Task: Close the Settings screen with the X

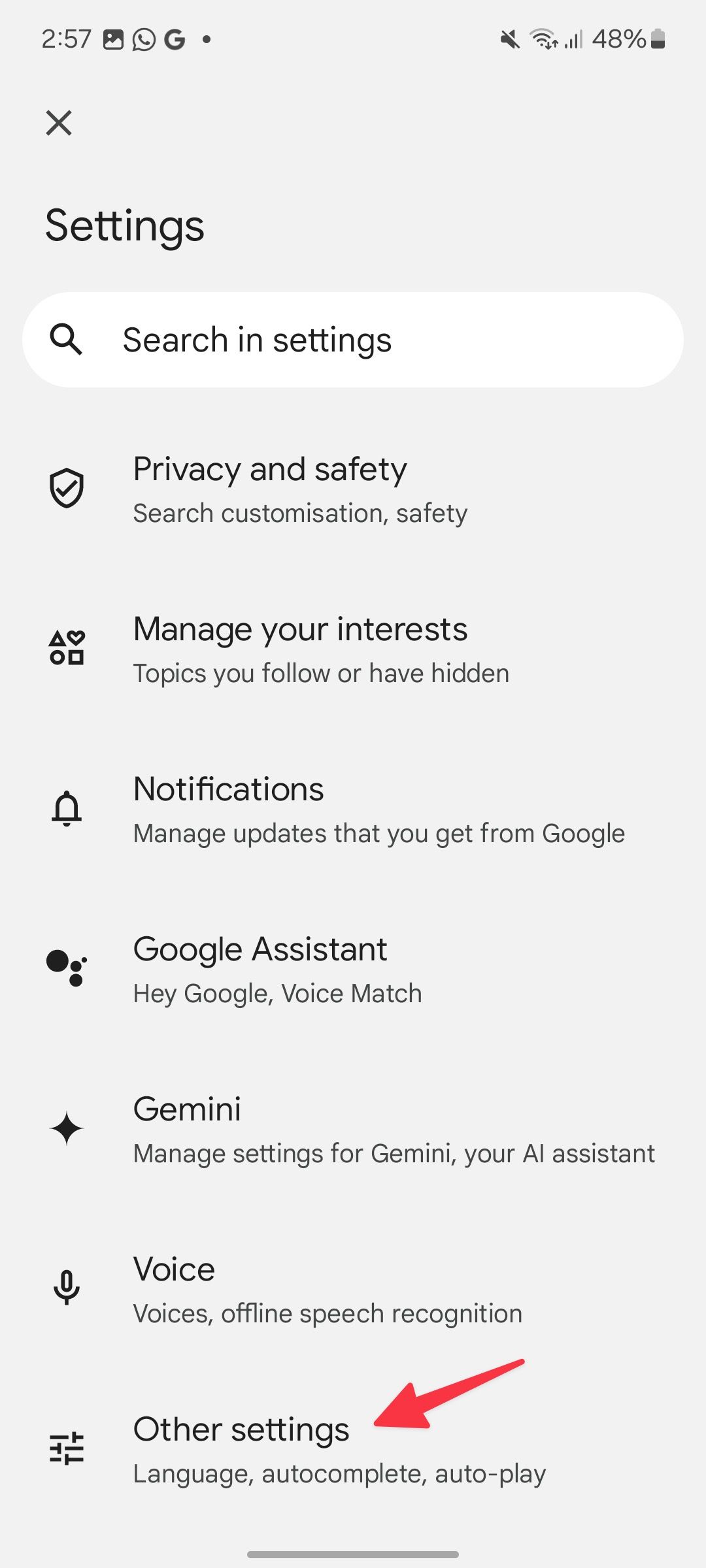Action: (58, 123)
